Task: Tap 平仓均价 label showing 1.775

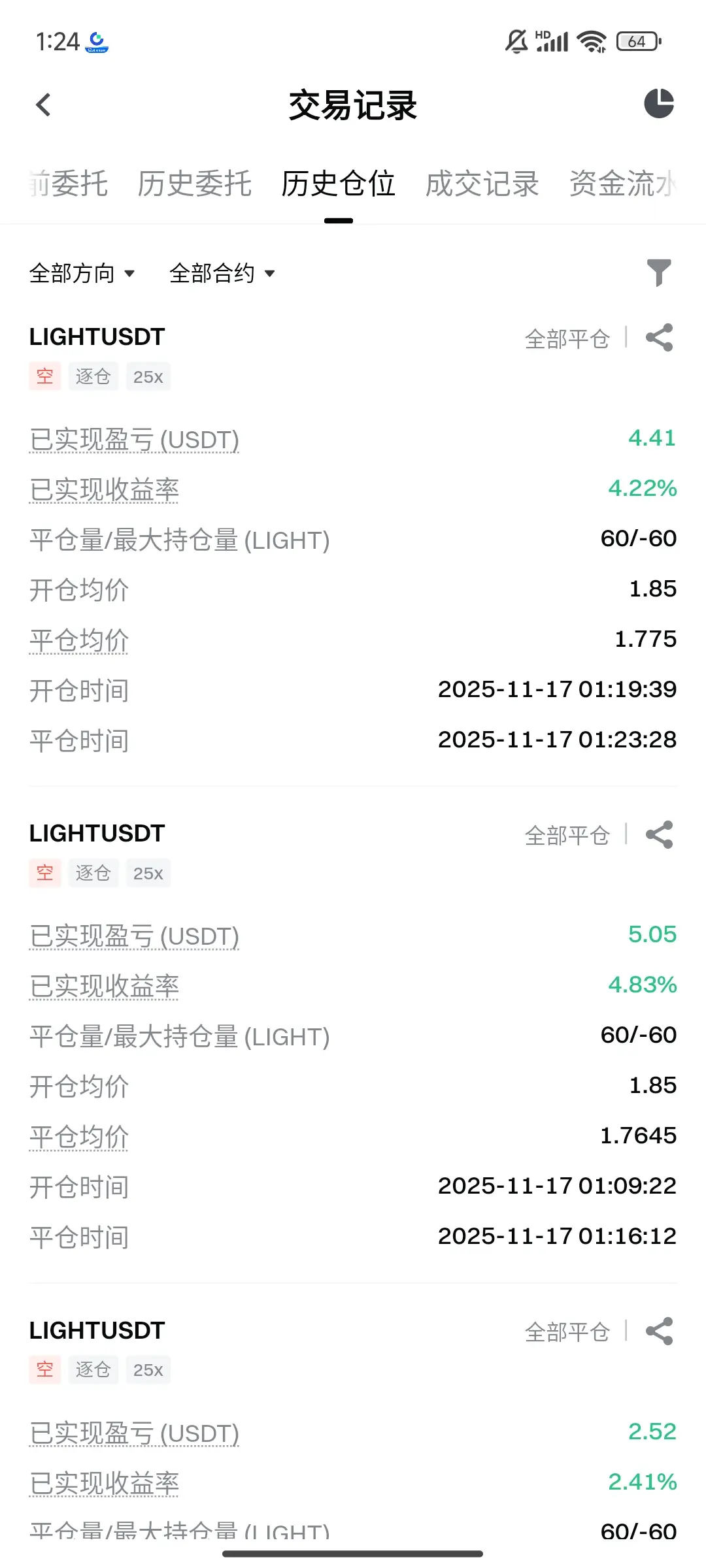Action: (79, 640)
